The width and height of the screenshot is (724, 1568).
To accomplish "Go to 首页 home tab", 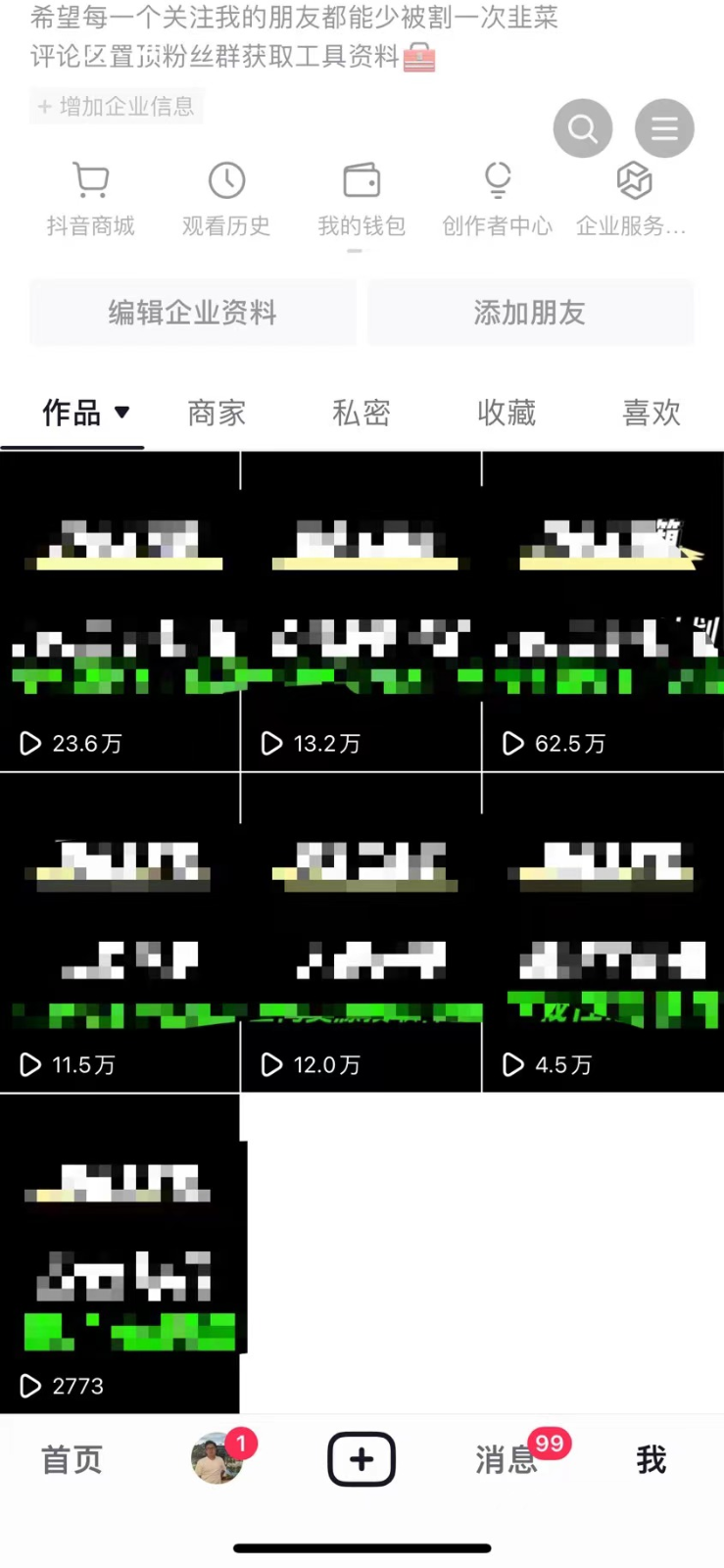I will coord(72,1459).
